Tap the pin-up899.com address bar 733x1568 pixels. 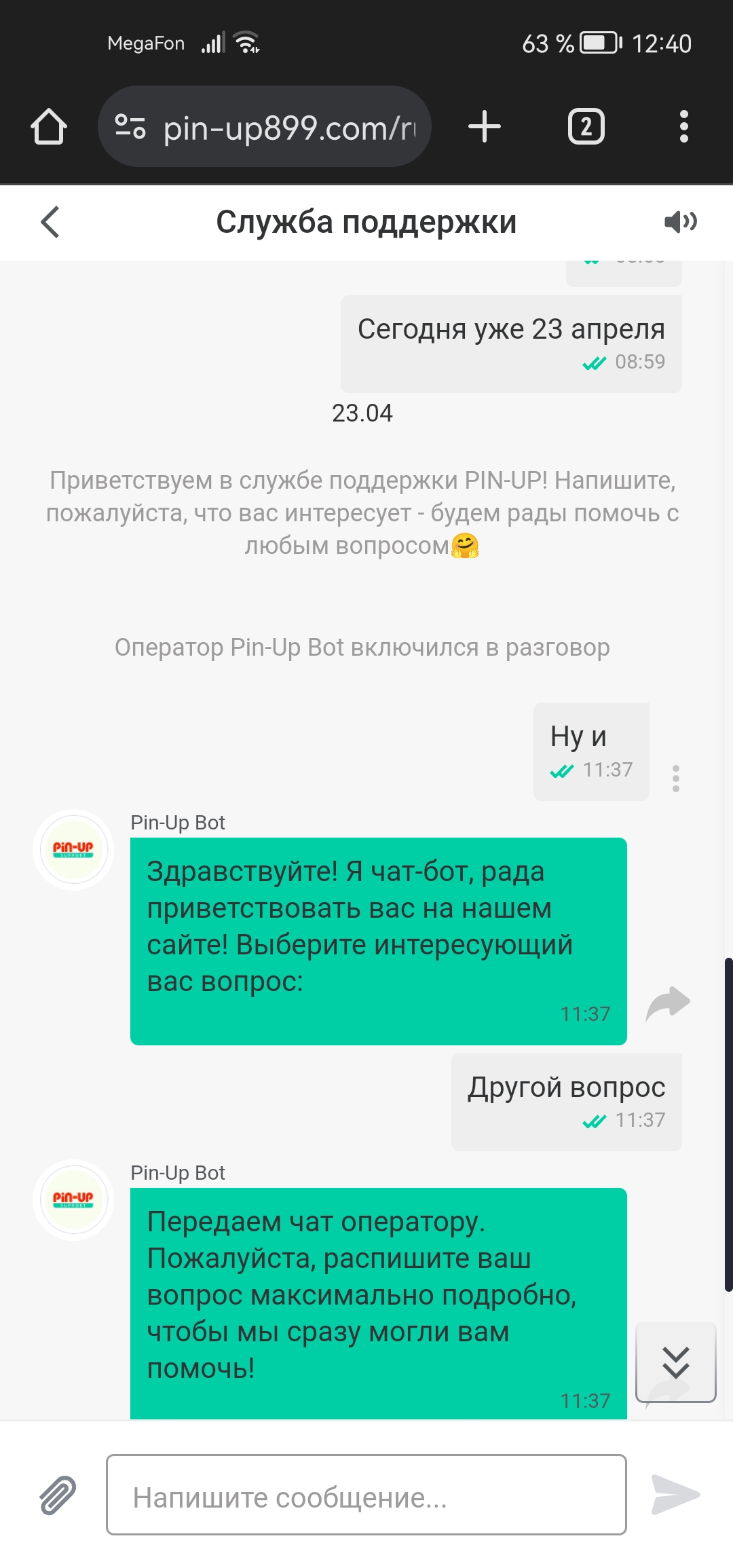coord(265,127)
